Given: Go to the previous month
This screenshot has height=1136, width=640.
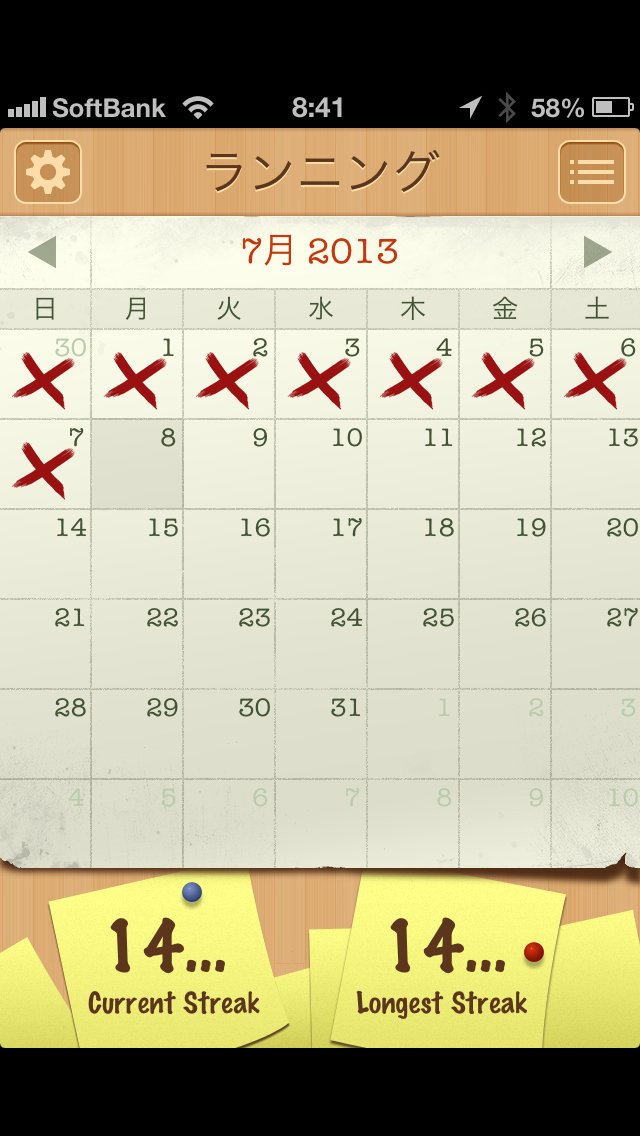Looking at the screenshot, I should pyautogui.click(x=43, y=252).
